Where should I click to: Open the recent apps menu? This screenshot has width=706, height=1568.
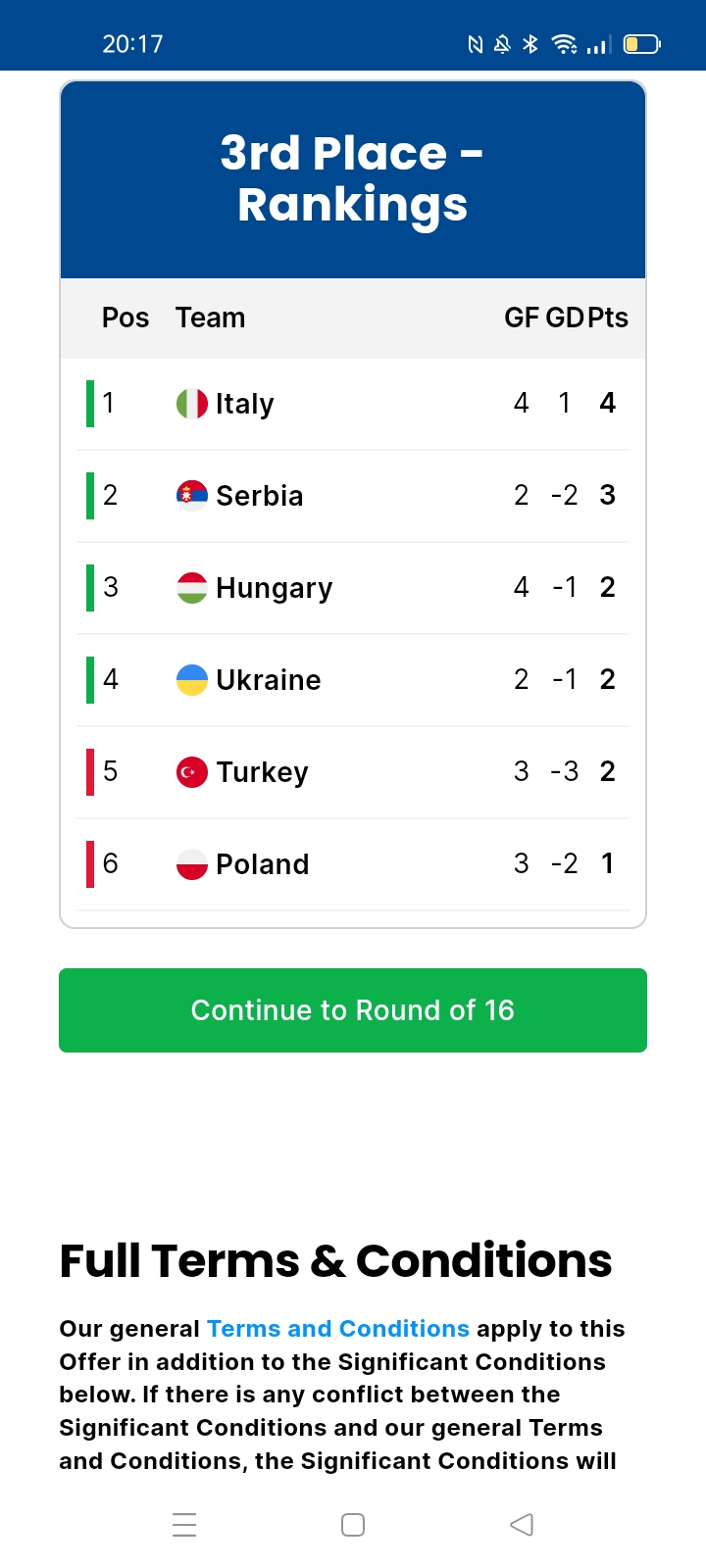pos(184,1525)
